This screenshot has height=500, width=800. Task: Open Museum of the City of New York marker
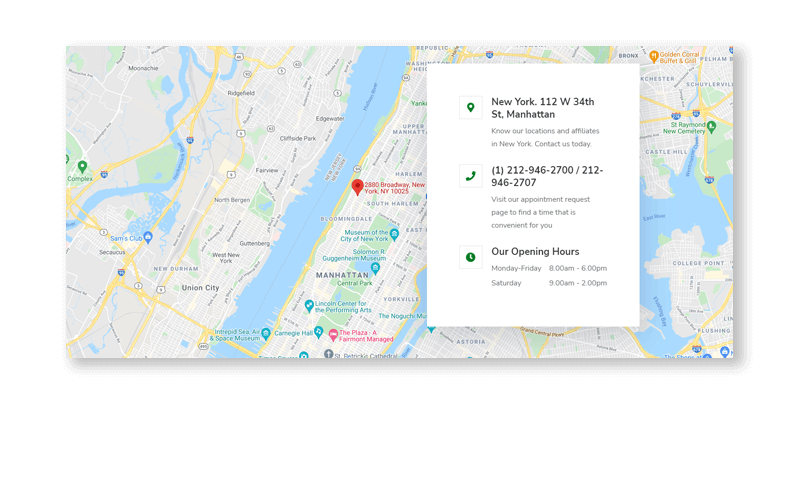(394, 234)
